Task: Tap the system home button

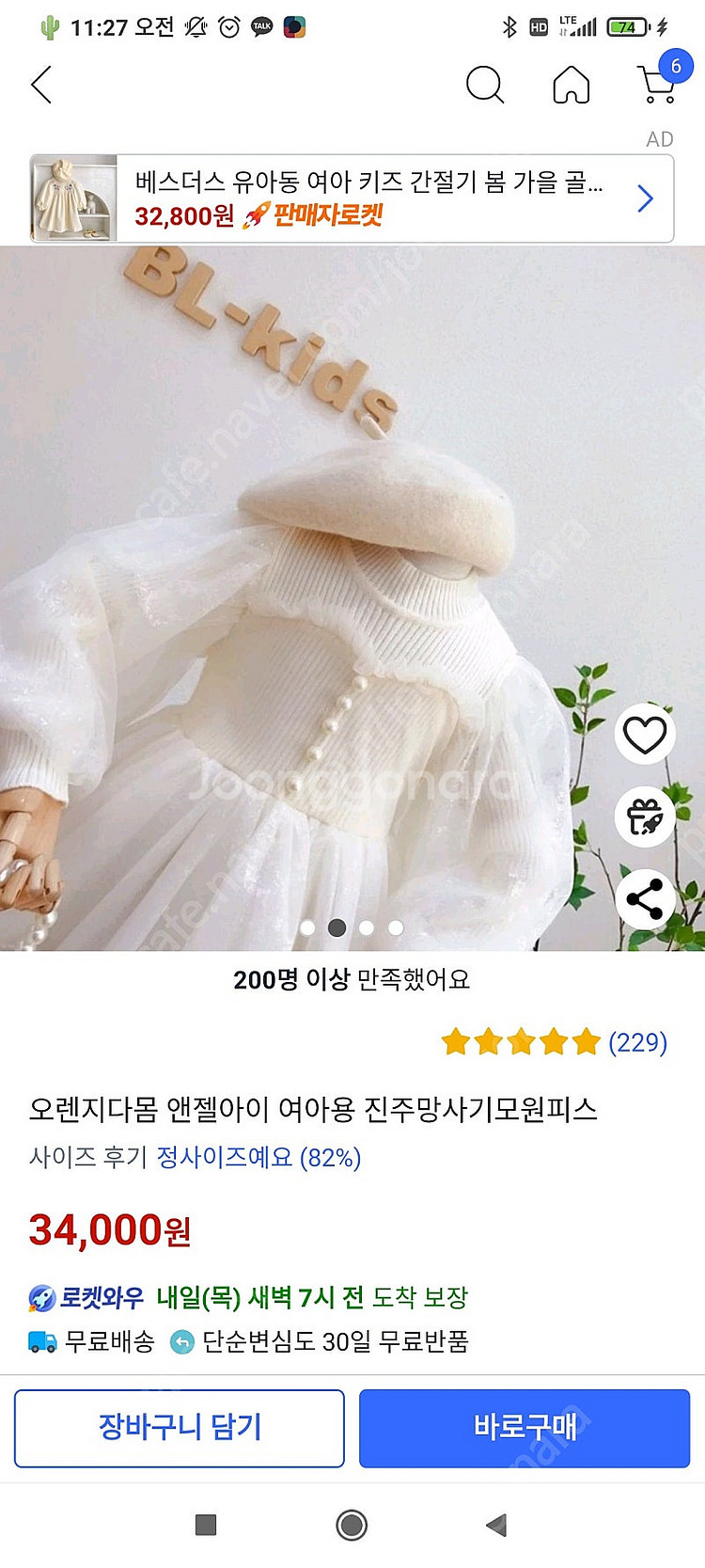Action: click(x=352, y=1525)
